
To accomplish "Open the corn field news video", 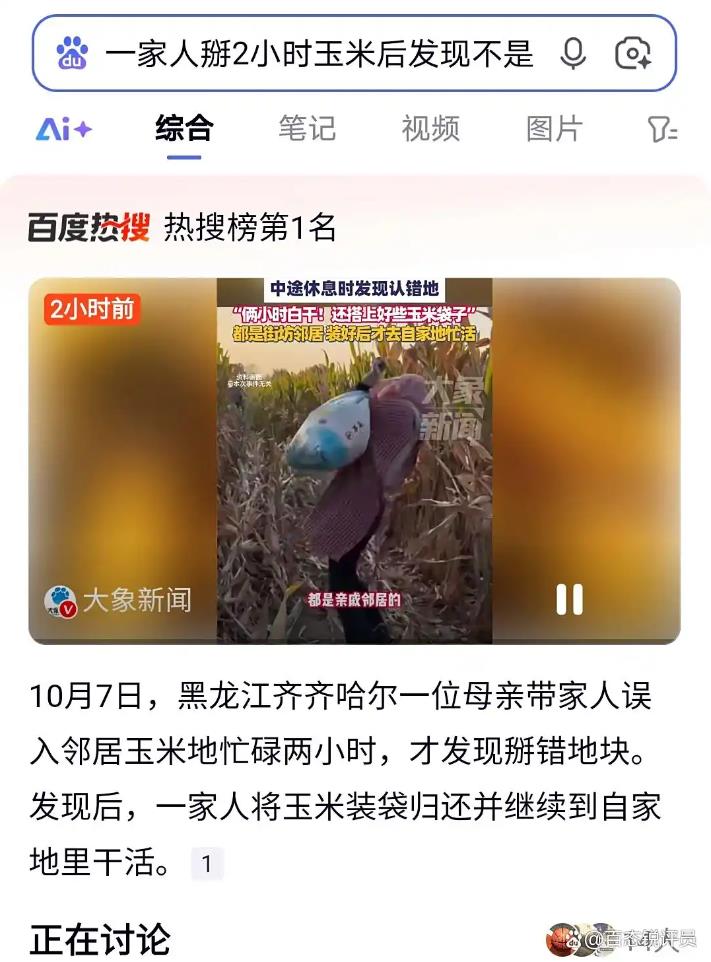I will [x=354, y=460].
